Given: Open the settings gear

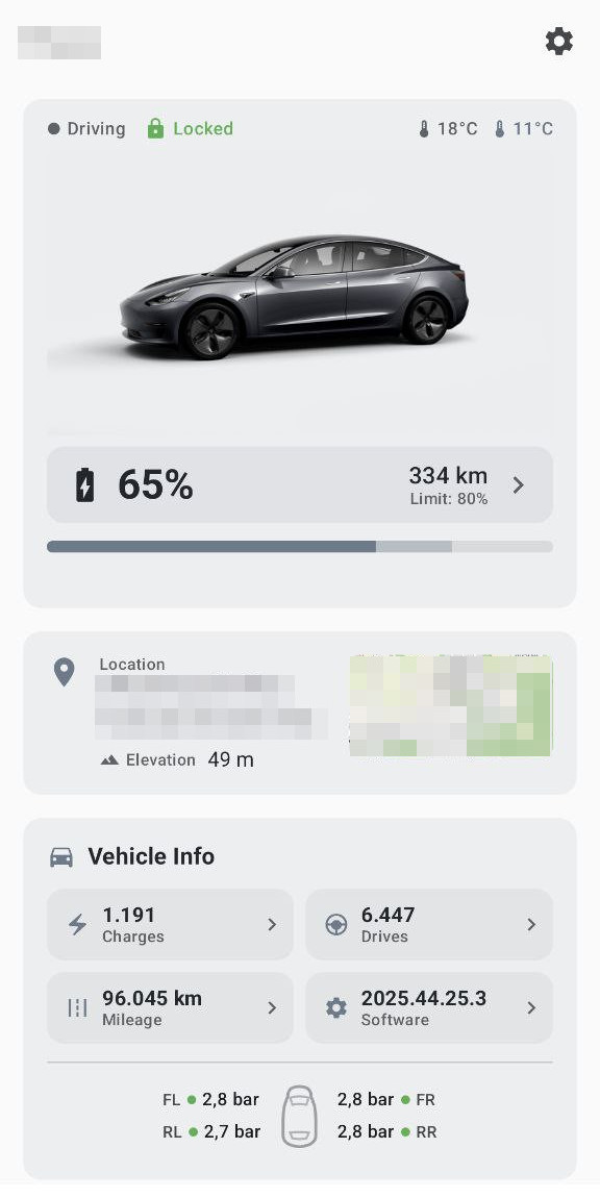Looking at the screenshot, I should (x=559, y=41).
